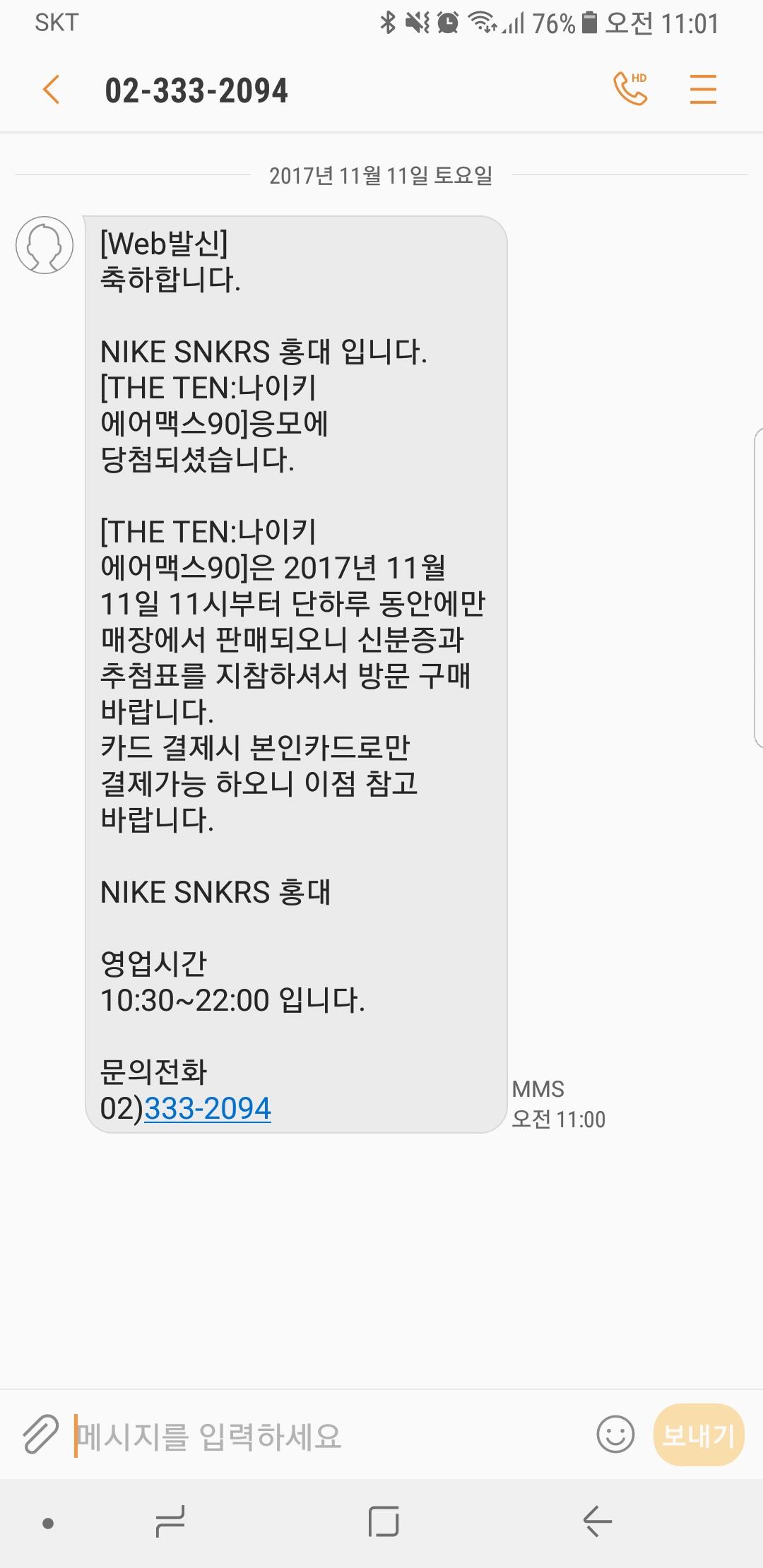763x1568 pixels.
Task: Call 02-333-2094 with HD voice
Action: (x=629, y=89)
